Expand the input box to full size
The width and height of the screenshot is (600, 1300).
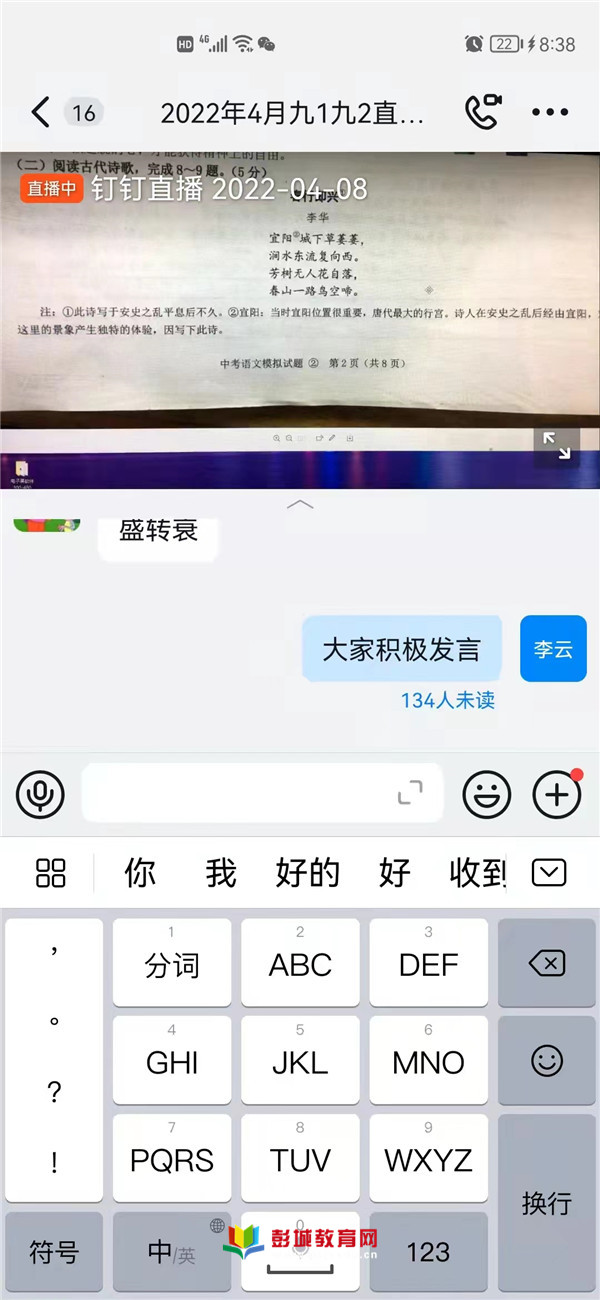pyautogui.click(x=410, y=794)
